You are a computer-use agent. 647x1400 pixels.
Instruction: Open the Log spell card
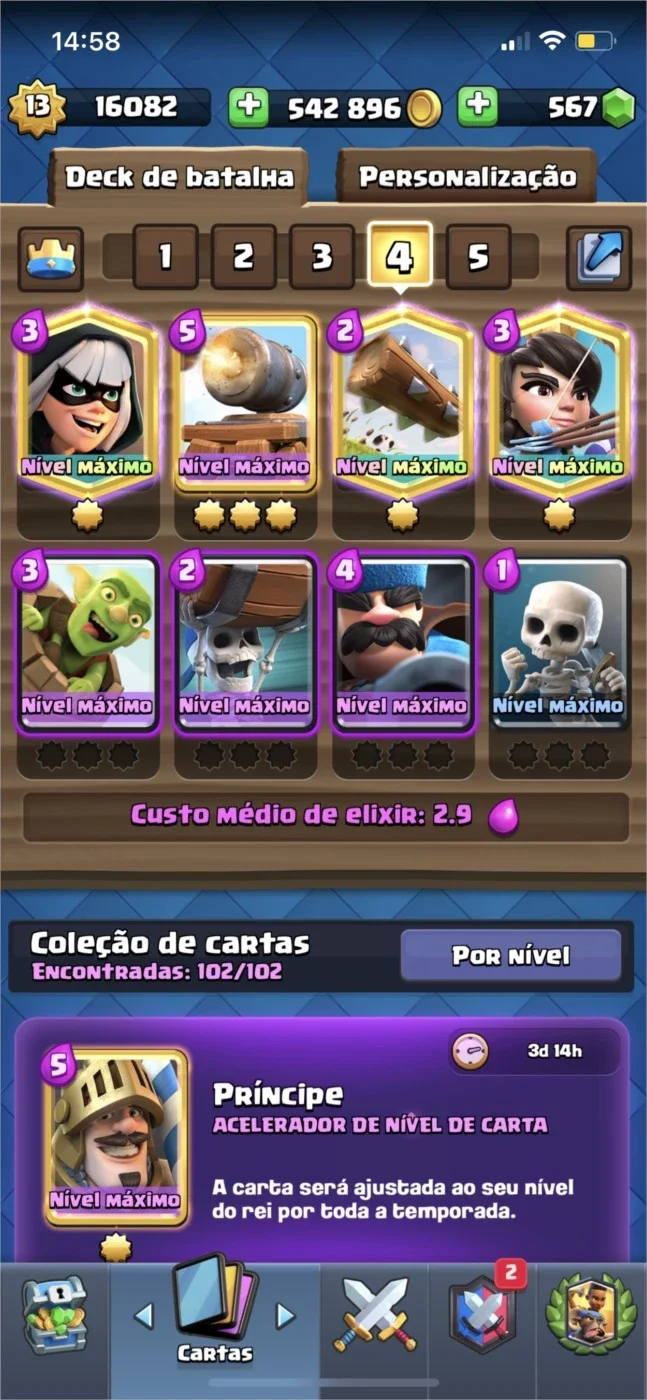402,402
